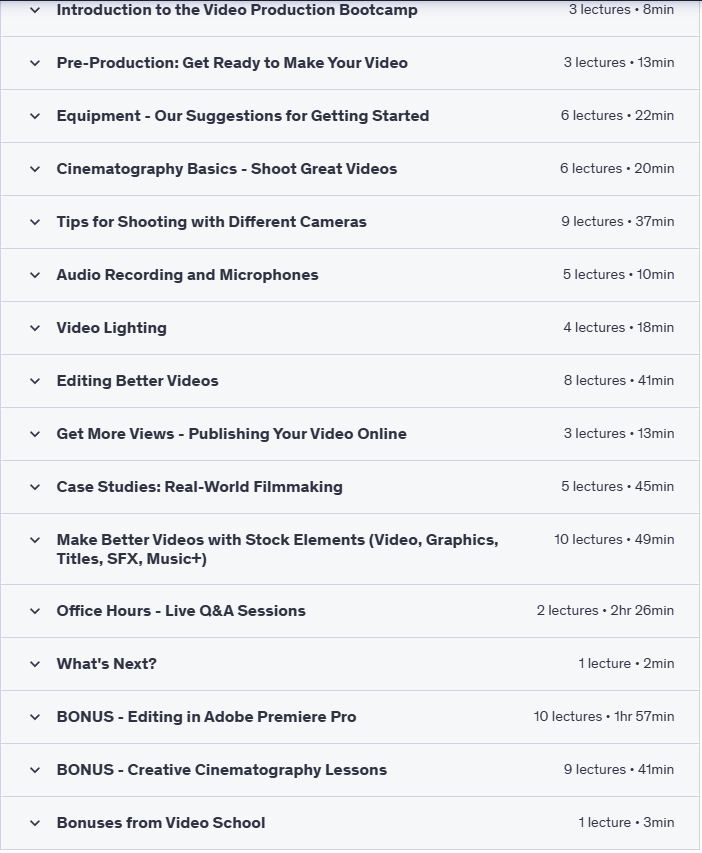702x853 pixels.
Task: Open Case Studies: Real-World Filmmaking section
Action: 199,486
